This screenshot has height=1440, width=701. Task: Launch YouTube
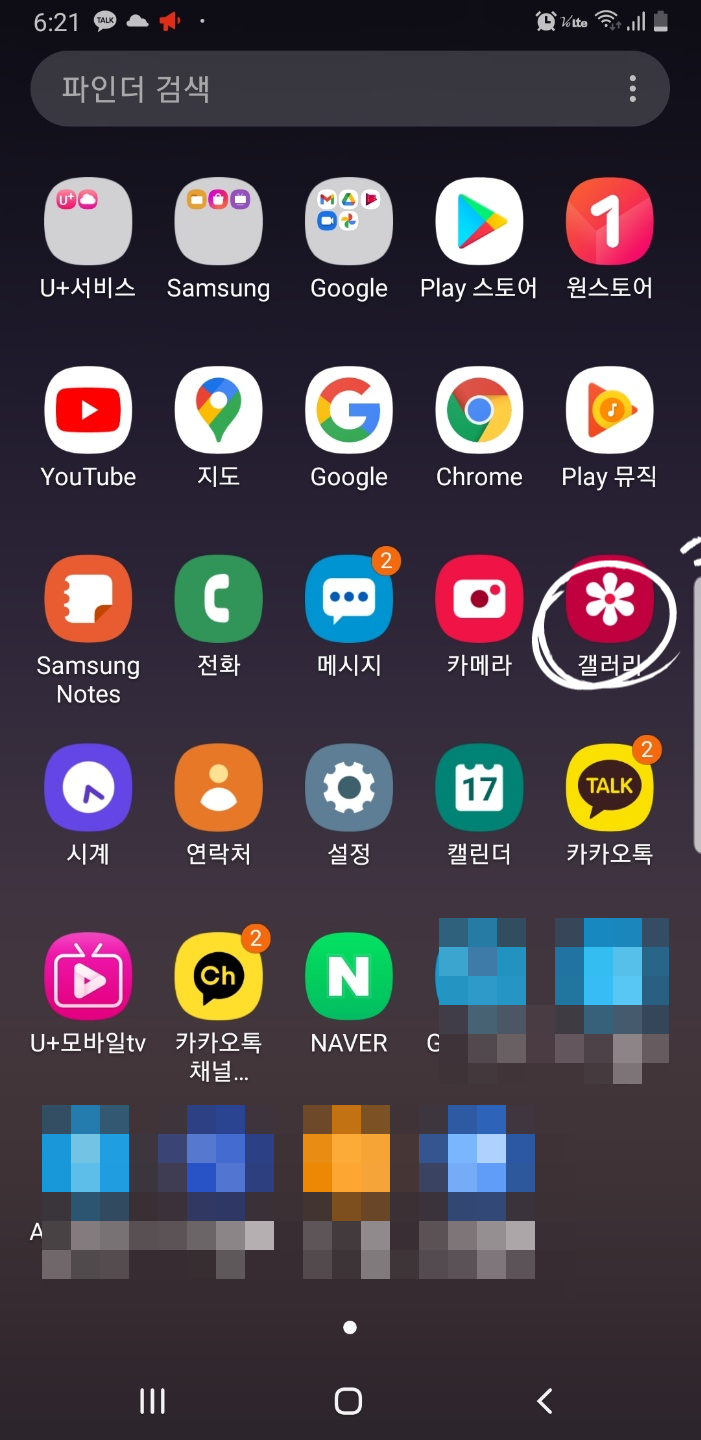click(x=88, y=410)
